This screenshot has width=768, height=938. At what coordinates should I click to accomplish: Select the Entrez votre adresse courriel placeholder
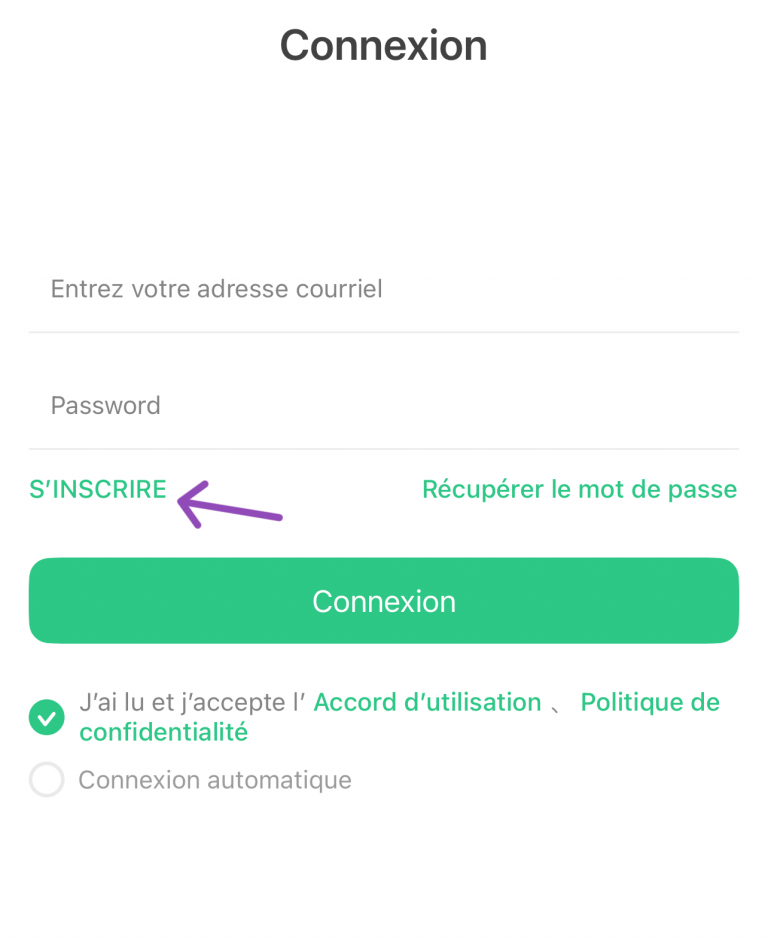216,289
